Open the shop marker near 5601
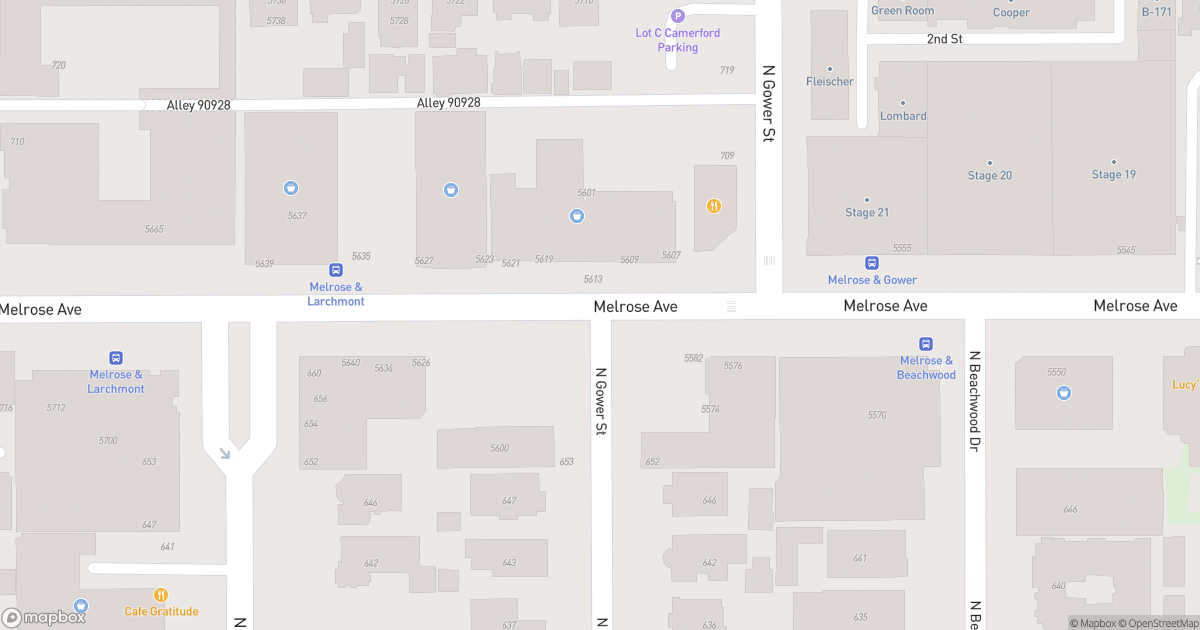Viewport: 1200px width, 630px height. (577, 215)
